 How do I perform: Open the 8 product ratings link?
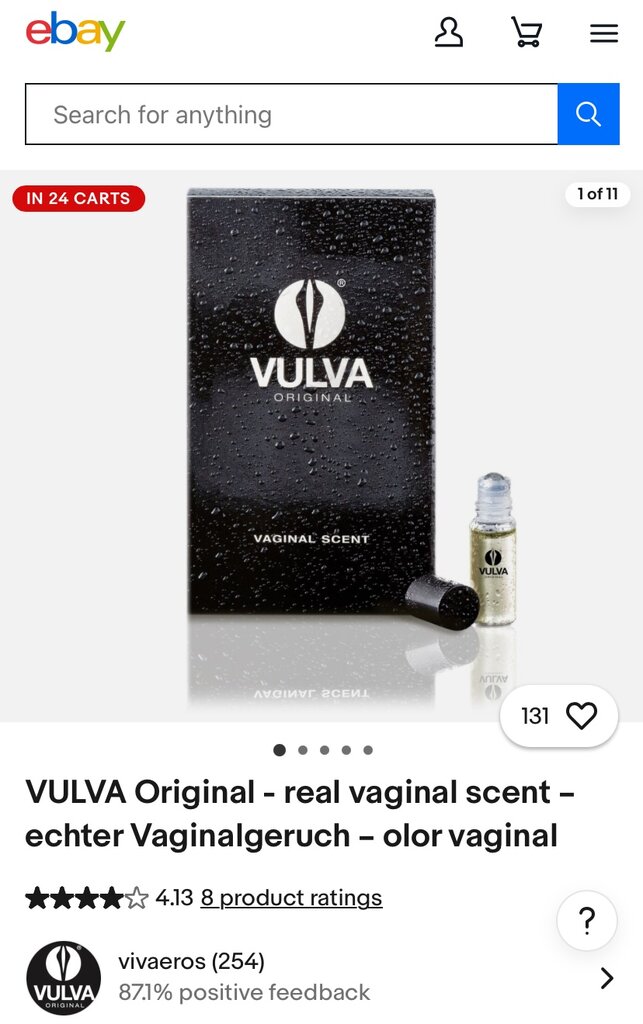[x=291, y=898]
